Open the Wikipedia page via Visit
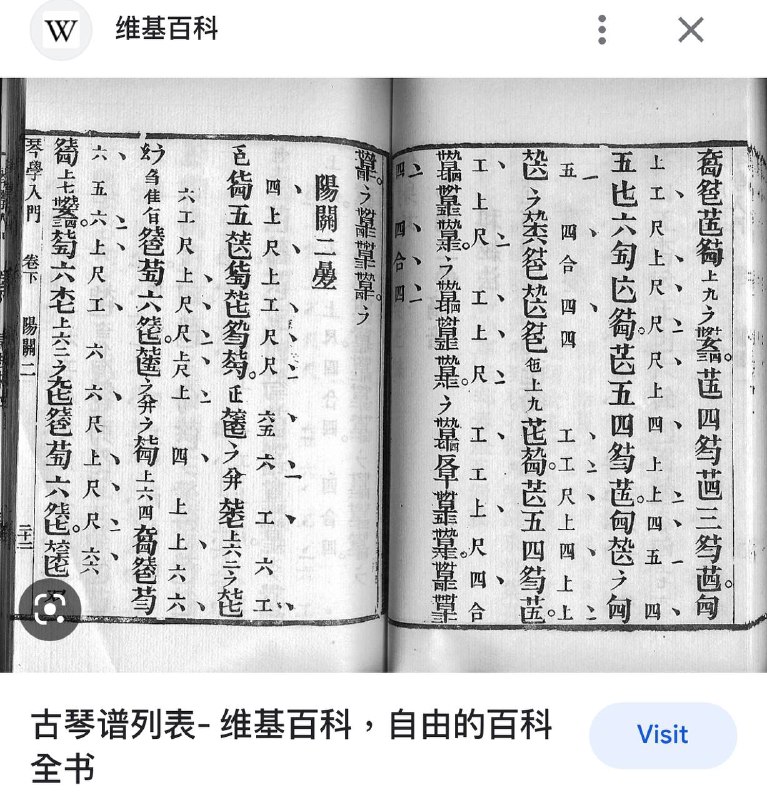 tap(660, 736)
